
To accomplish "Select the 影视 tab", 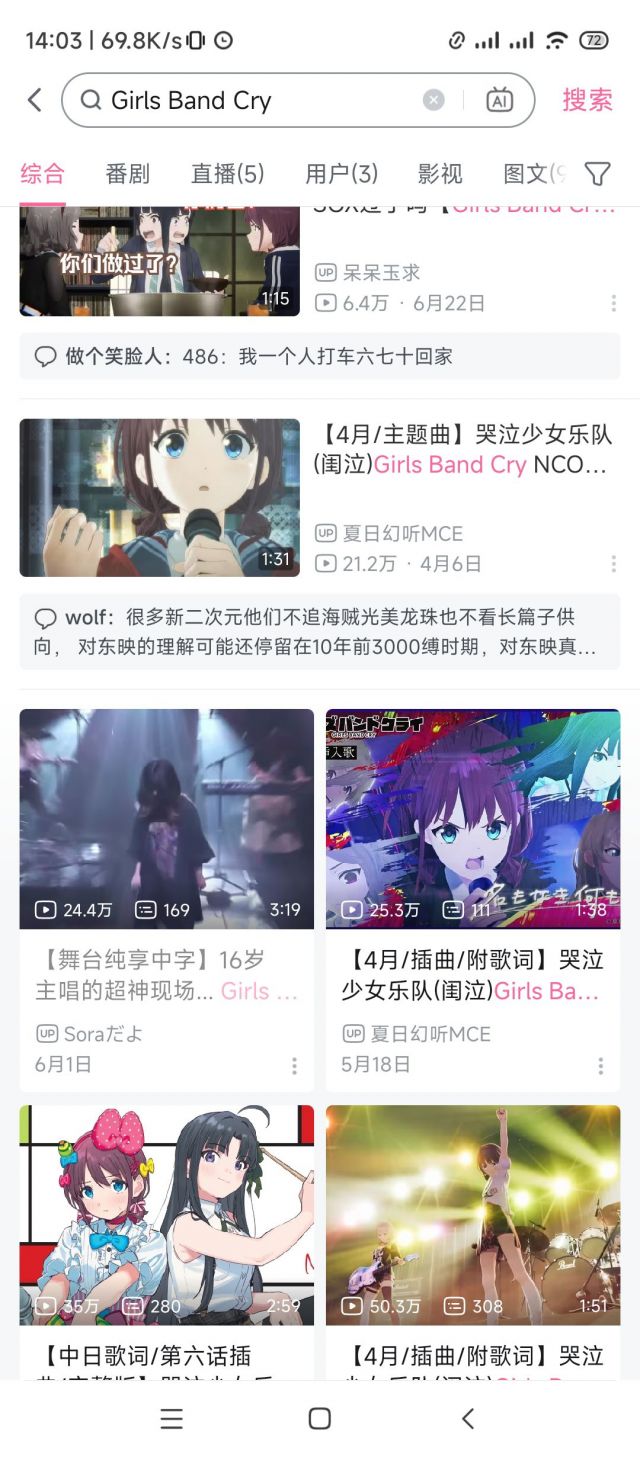I will pos(440,174).
